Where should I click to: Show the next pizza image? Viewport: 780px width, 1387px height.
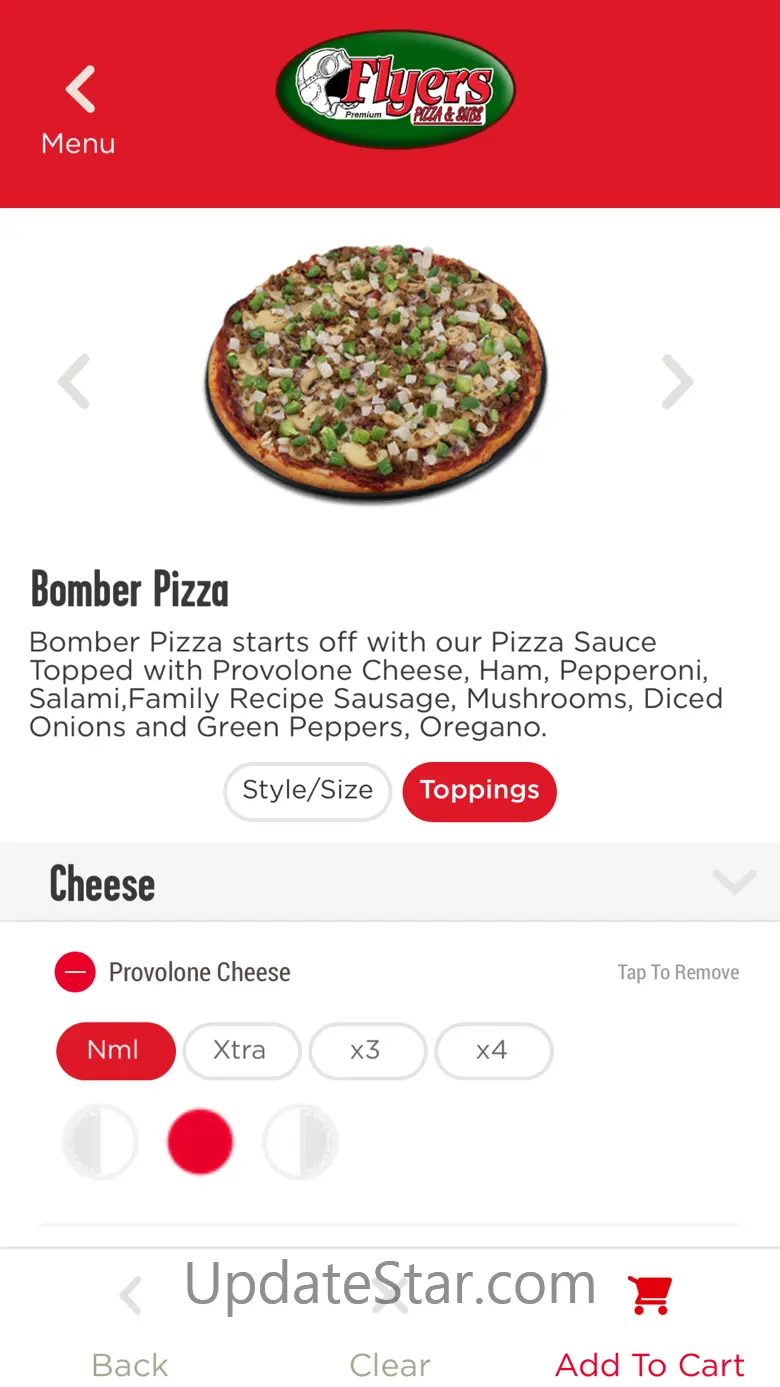coord(677,381)
